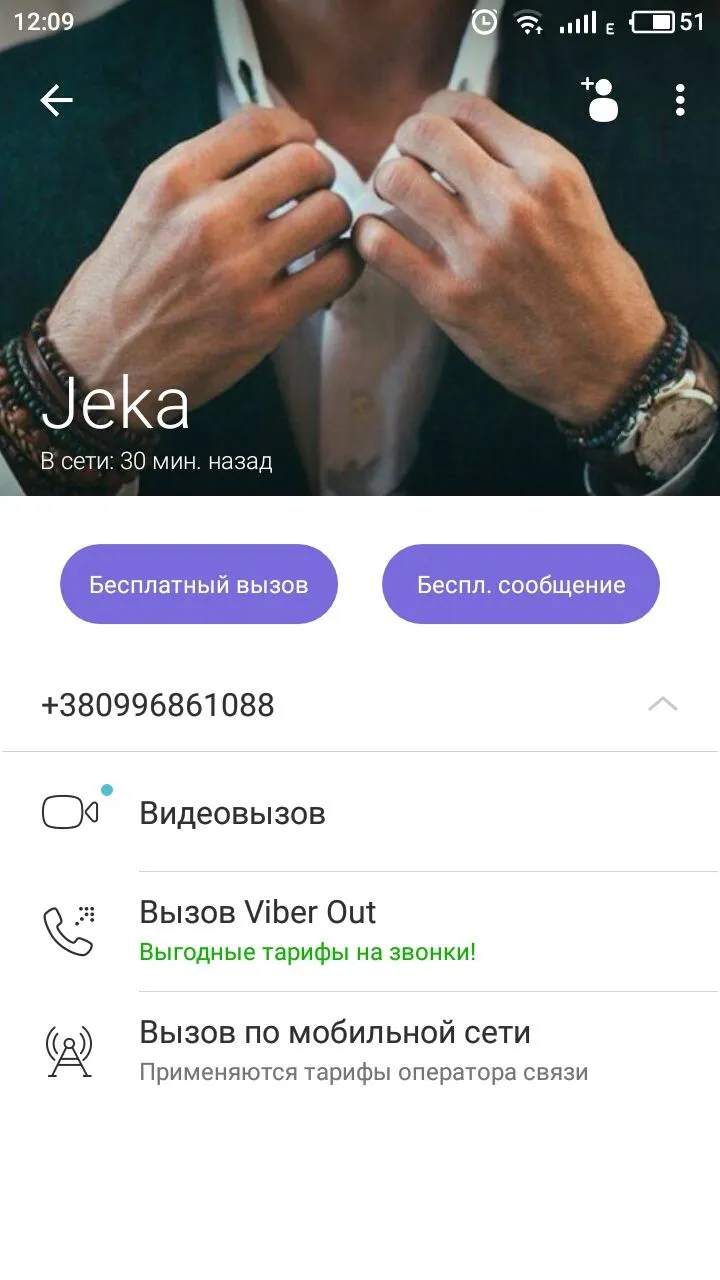The height and width of the screenshot is (1280, 720).
Task: Send a free message via Беспл. сообщение
Action: (521, 585)
